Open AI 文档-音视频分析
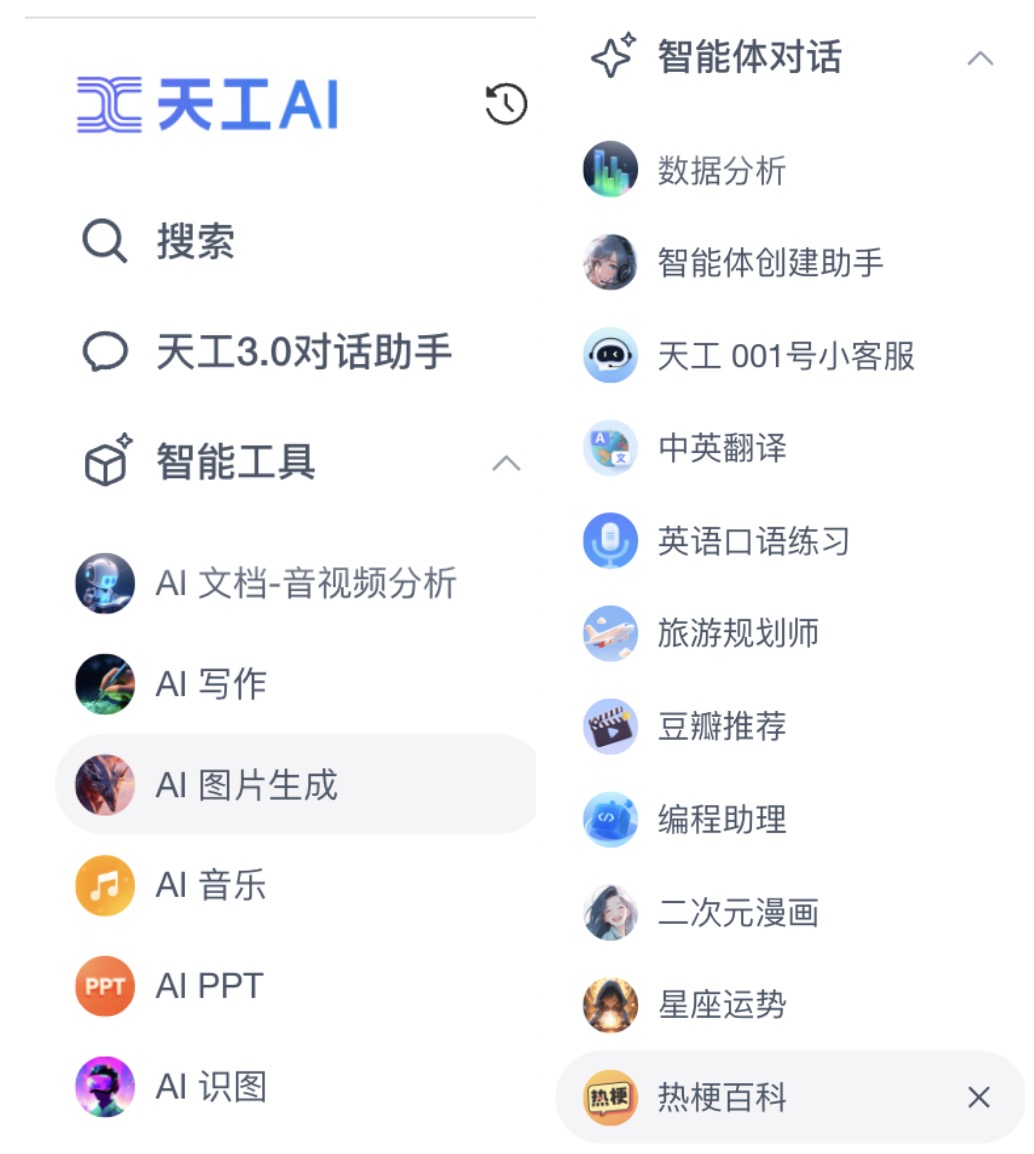This screenshot has height=1154, width=1034. point(305,583)
